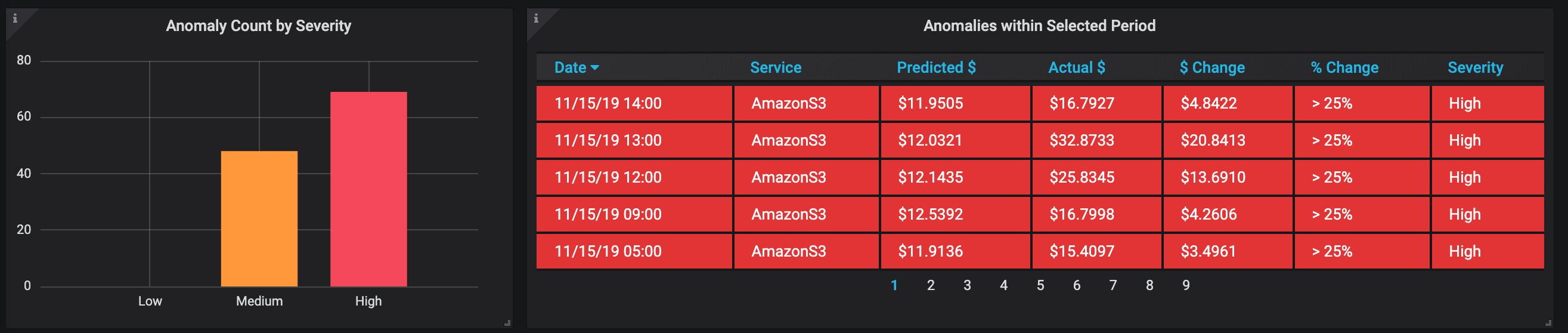Jump to page 5 of the table
The width and height of the screenshot is (1568, 333).
click(1040, 285)
